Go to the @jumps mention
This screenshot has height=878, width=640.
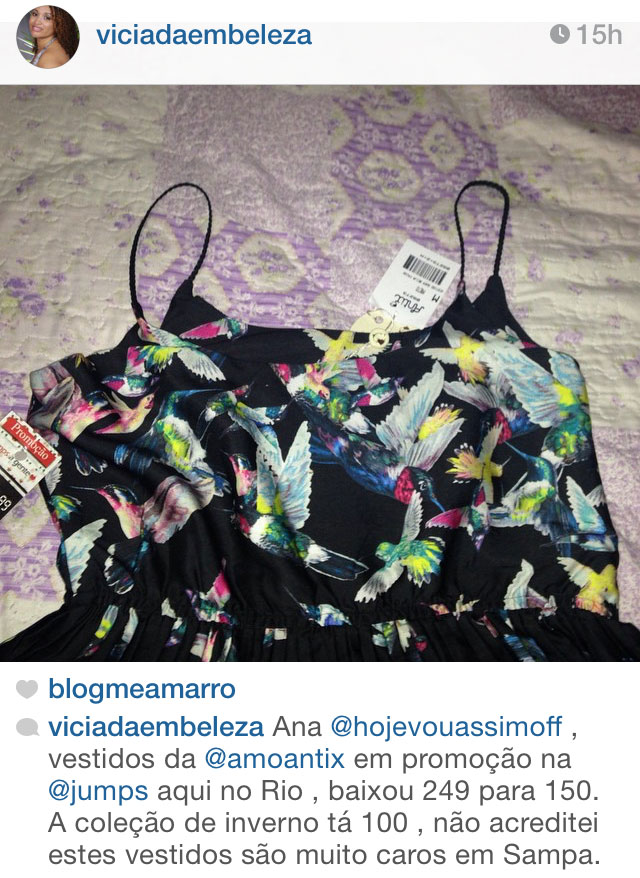click(98, 790)
